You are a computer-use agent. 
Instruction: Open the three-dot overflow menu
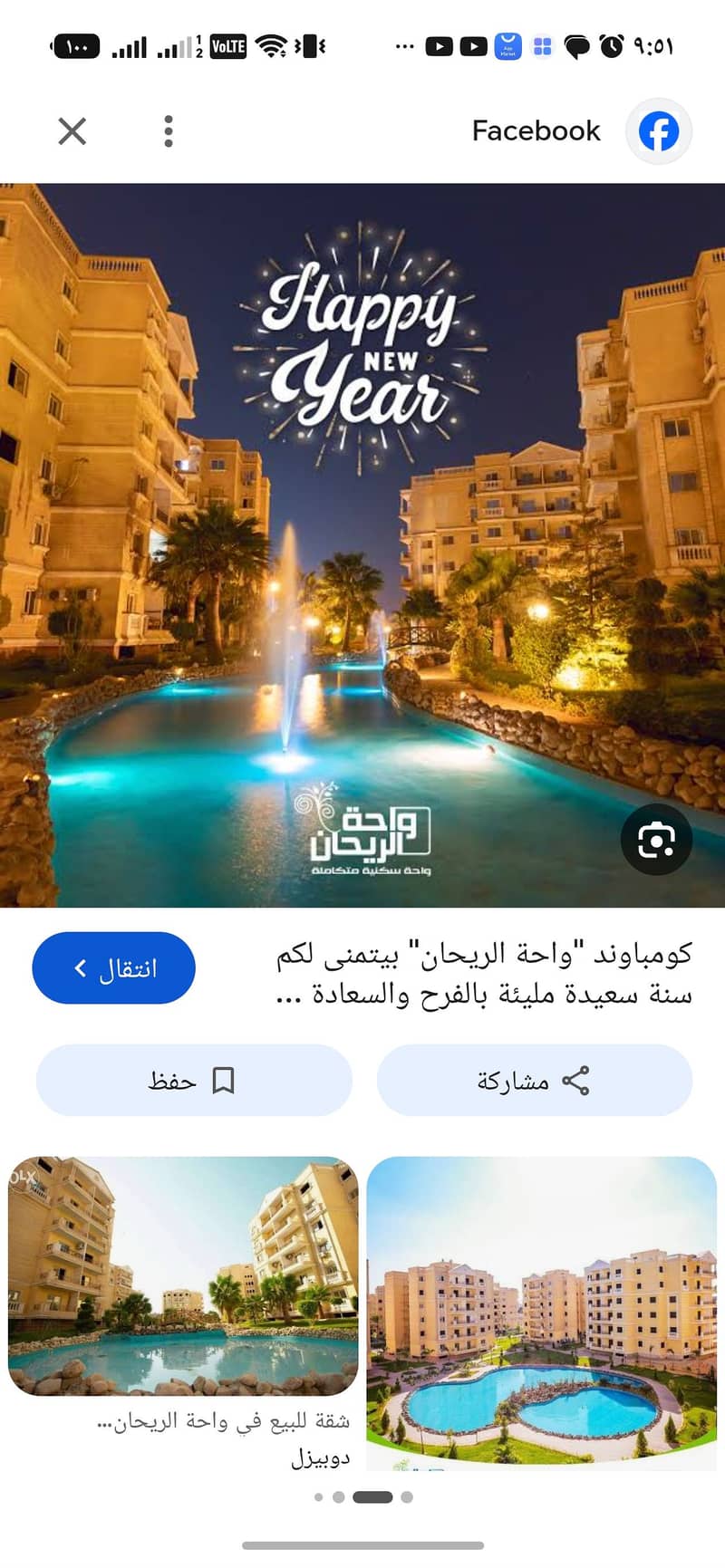168,131
